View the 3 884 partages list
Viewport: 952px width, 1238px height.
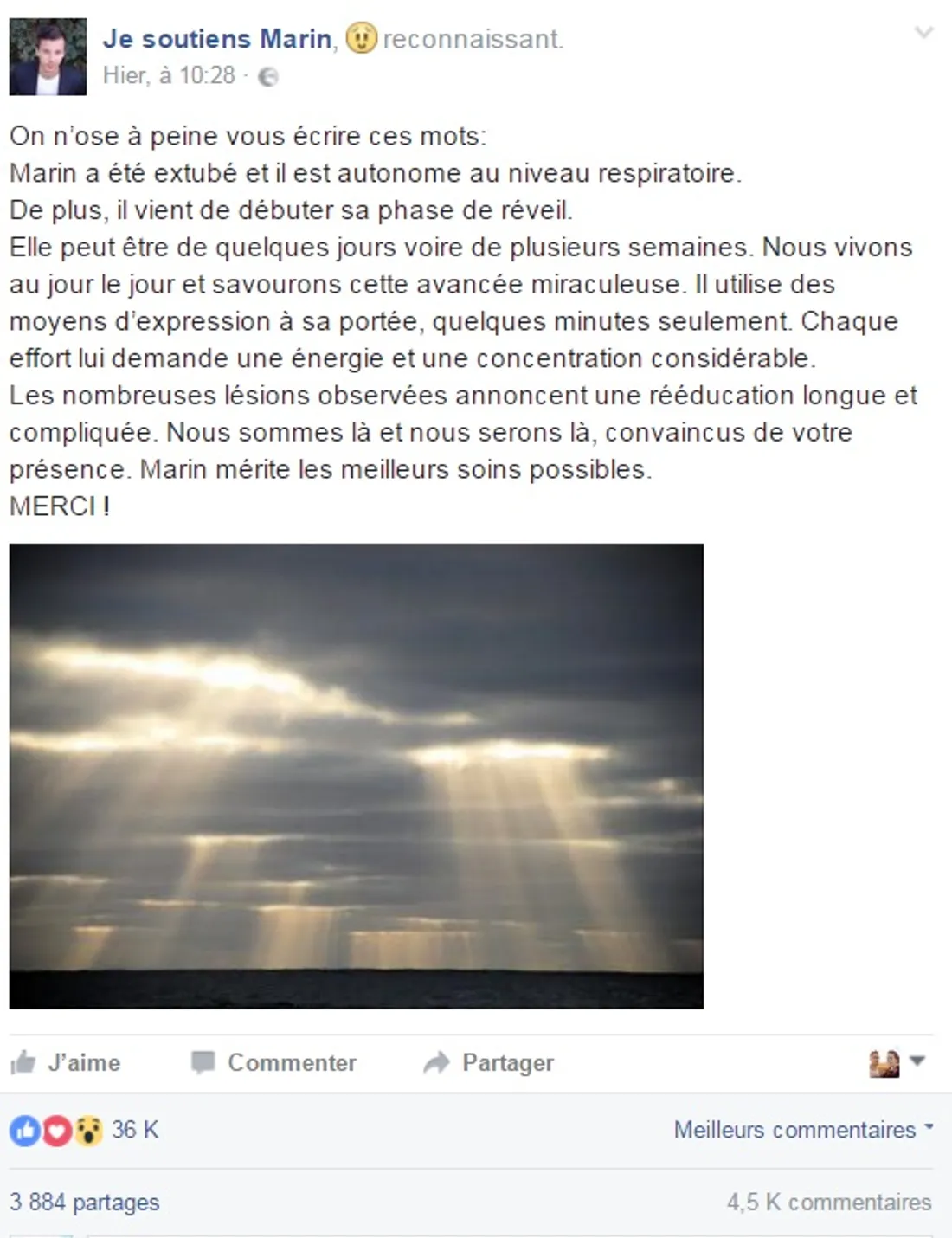click(x=85, y=1202)
